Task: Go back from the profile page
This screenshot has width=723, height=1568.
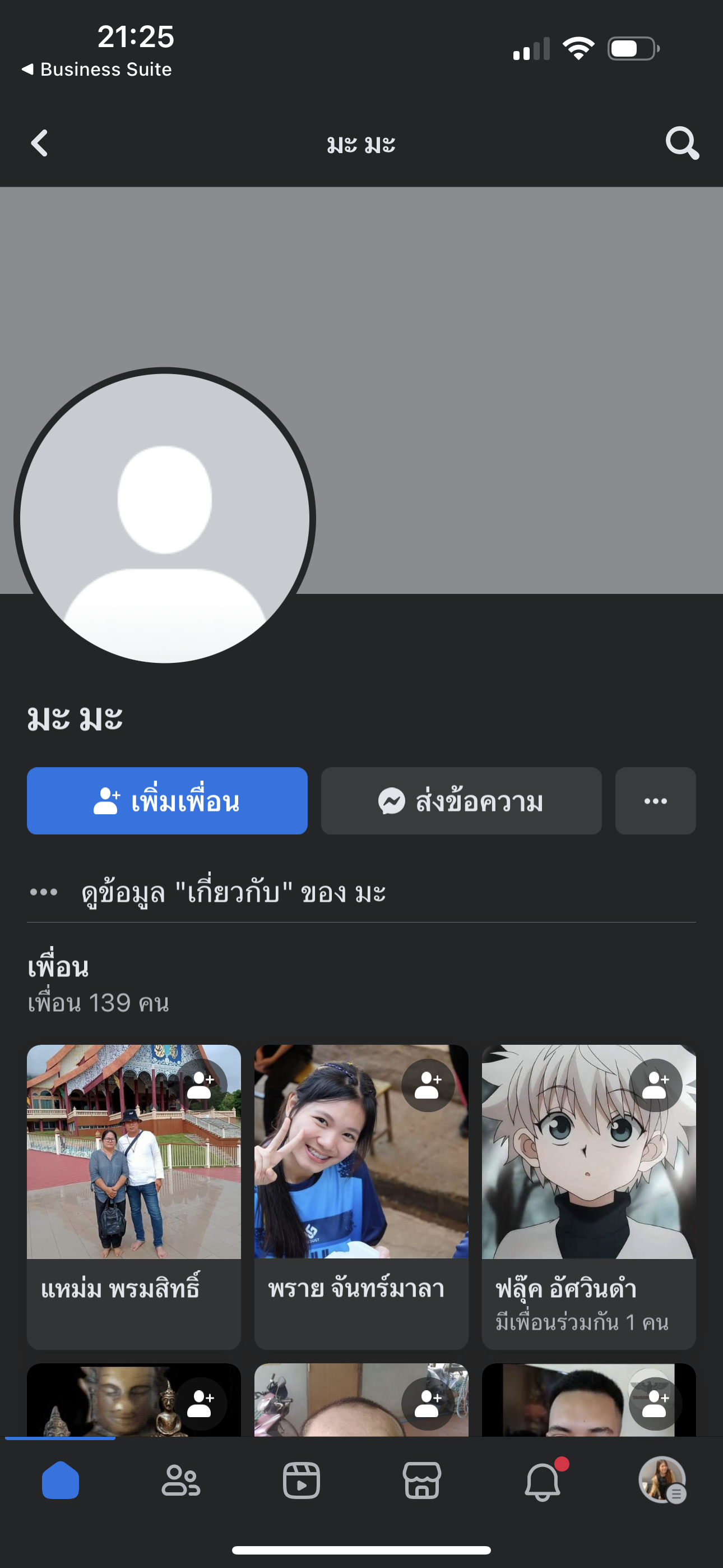Action: [x=40, y=144]
